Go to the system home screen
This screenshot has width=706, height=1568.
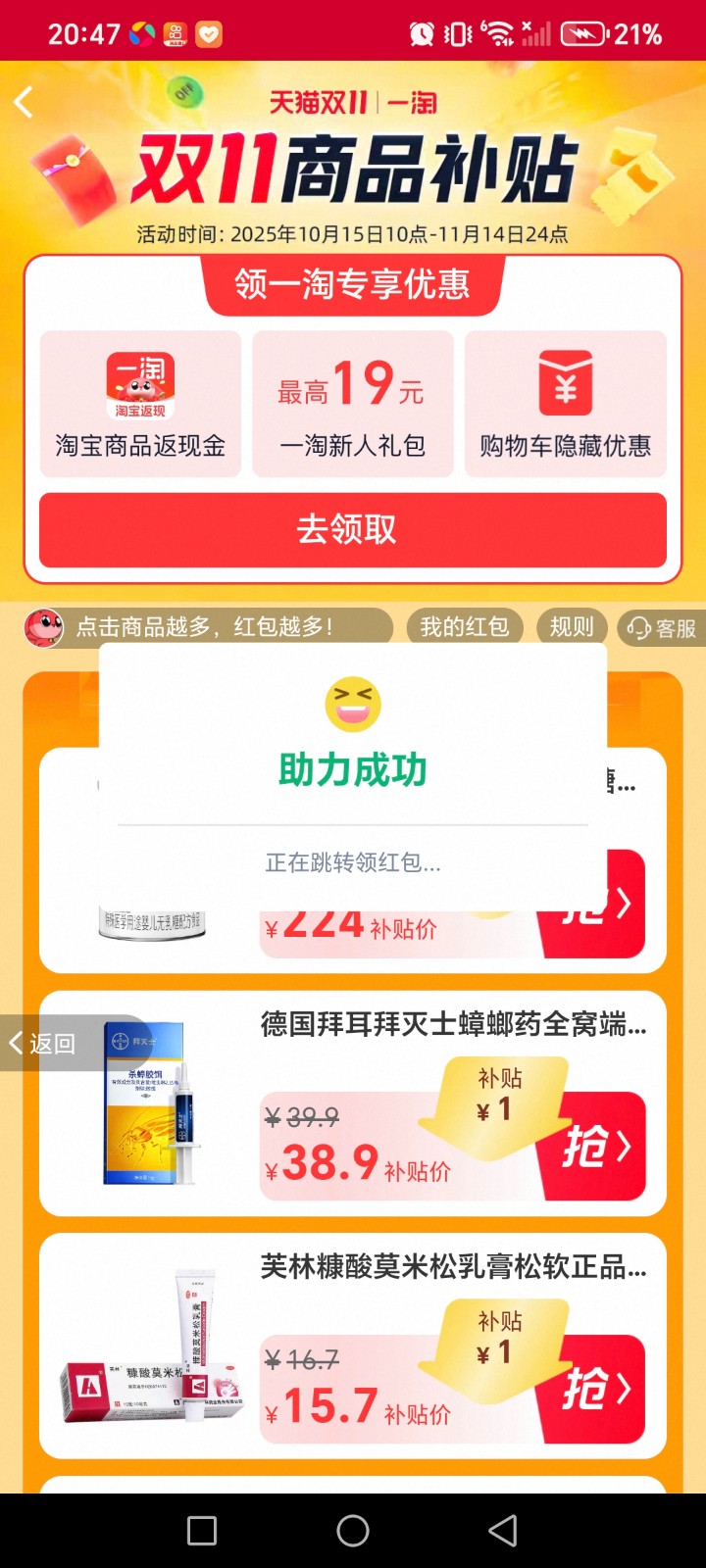353,1531
